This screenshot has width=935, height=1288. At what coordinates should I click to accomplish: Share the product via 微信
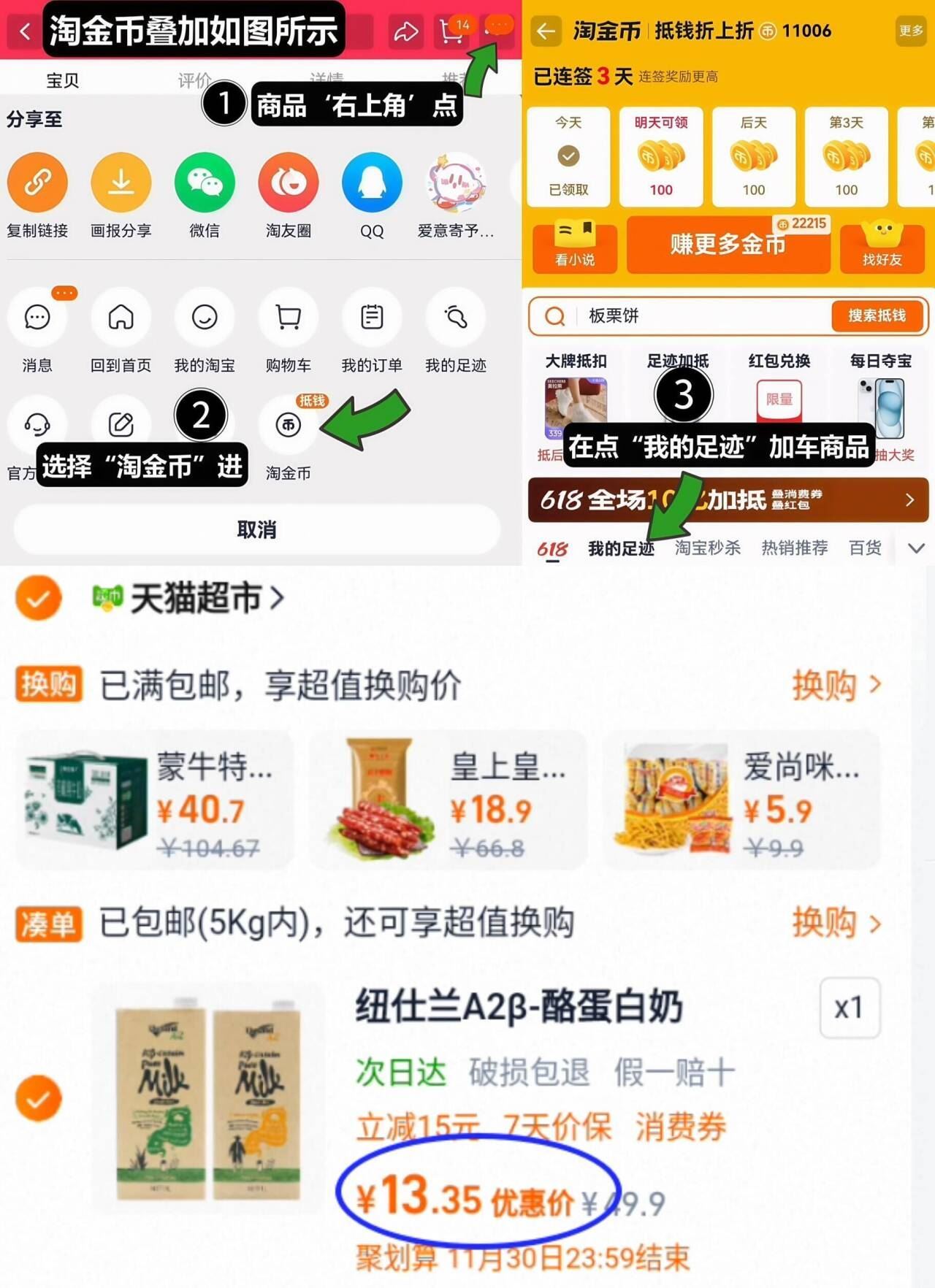click(205, 184)
